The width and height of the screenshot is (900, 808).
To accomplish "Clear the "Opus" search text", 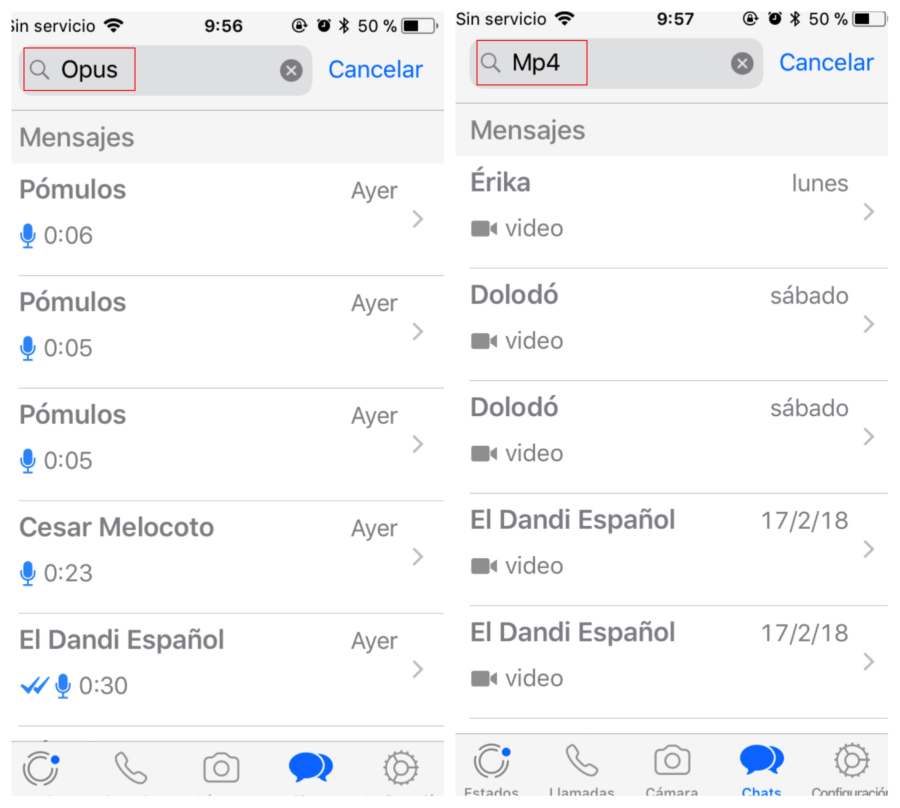I will click(291, 70).
